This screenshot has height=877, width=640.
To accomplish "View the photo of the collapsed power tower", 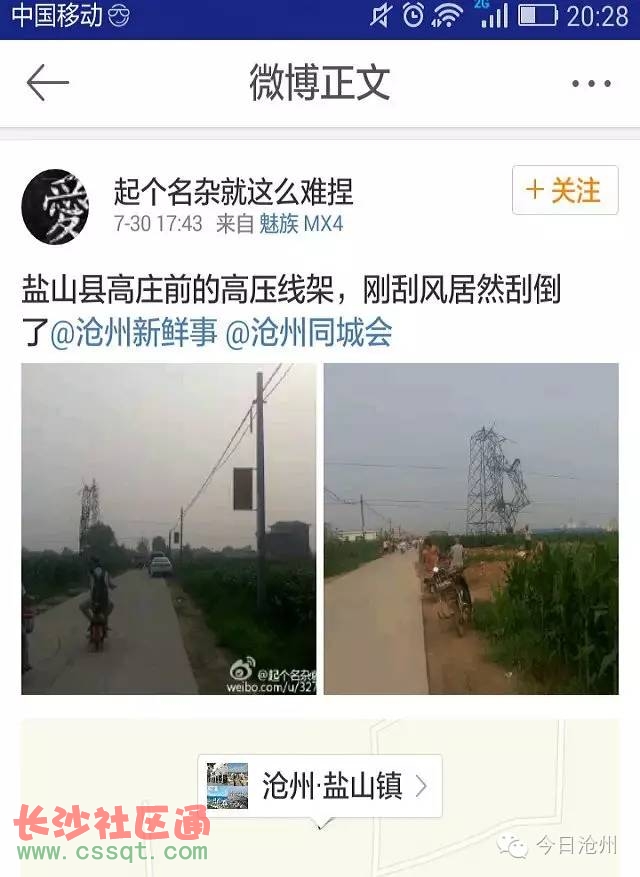I will point(471,528).
